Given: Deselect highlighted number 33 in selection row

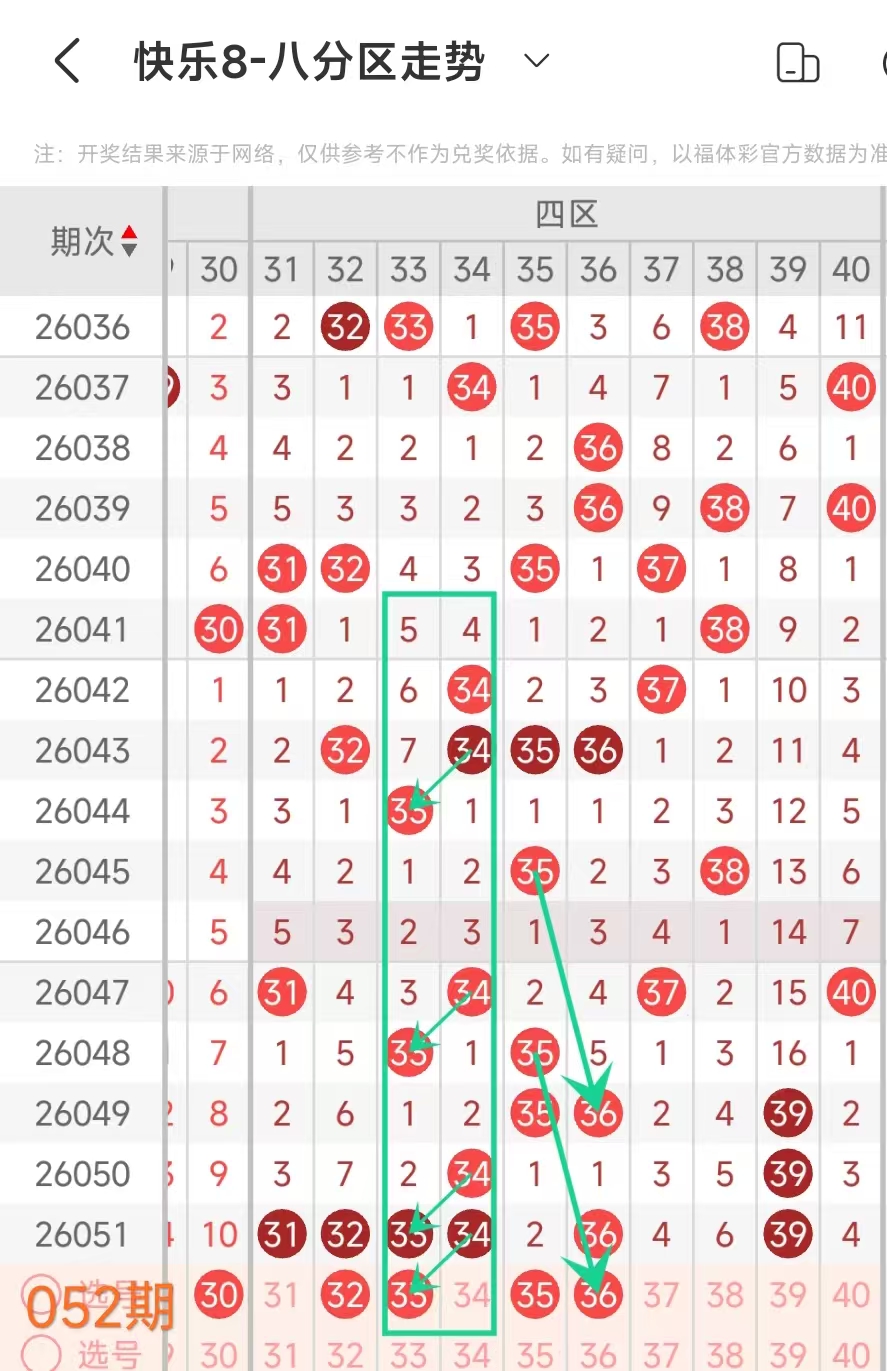Looking at the screenshot, I should [x=408, y=1295].
